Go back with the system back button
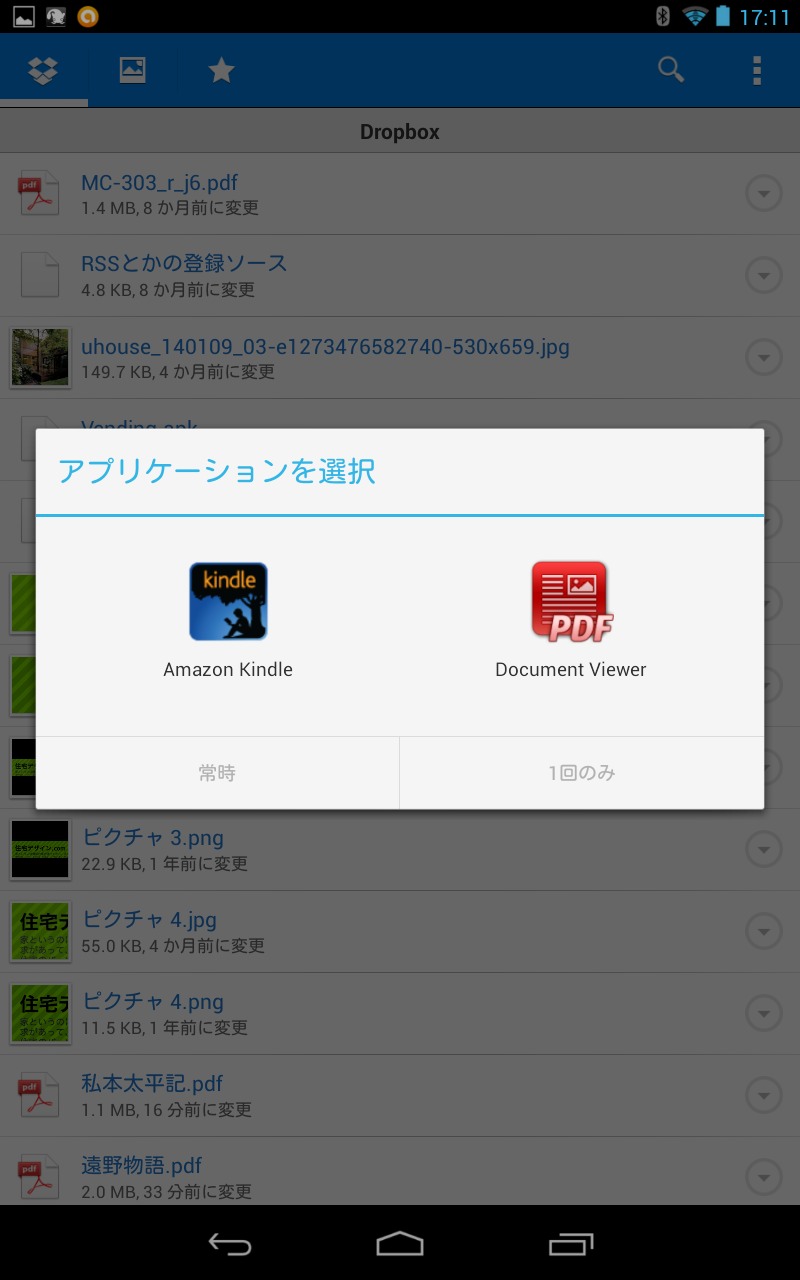The image size is (800, 1280). tap(229, 1244)
